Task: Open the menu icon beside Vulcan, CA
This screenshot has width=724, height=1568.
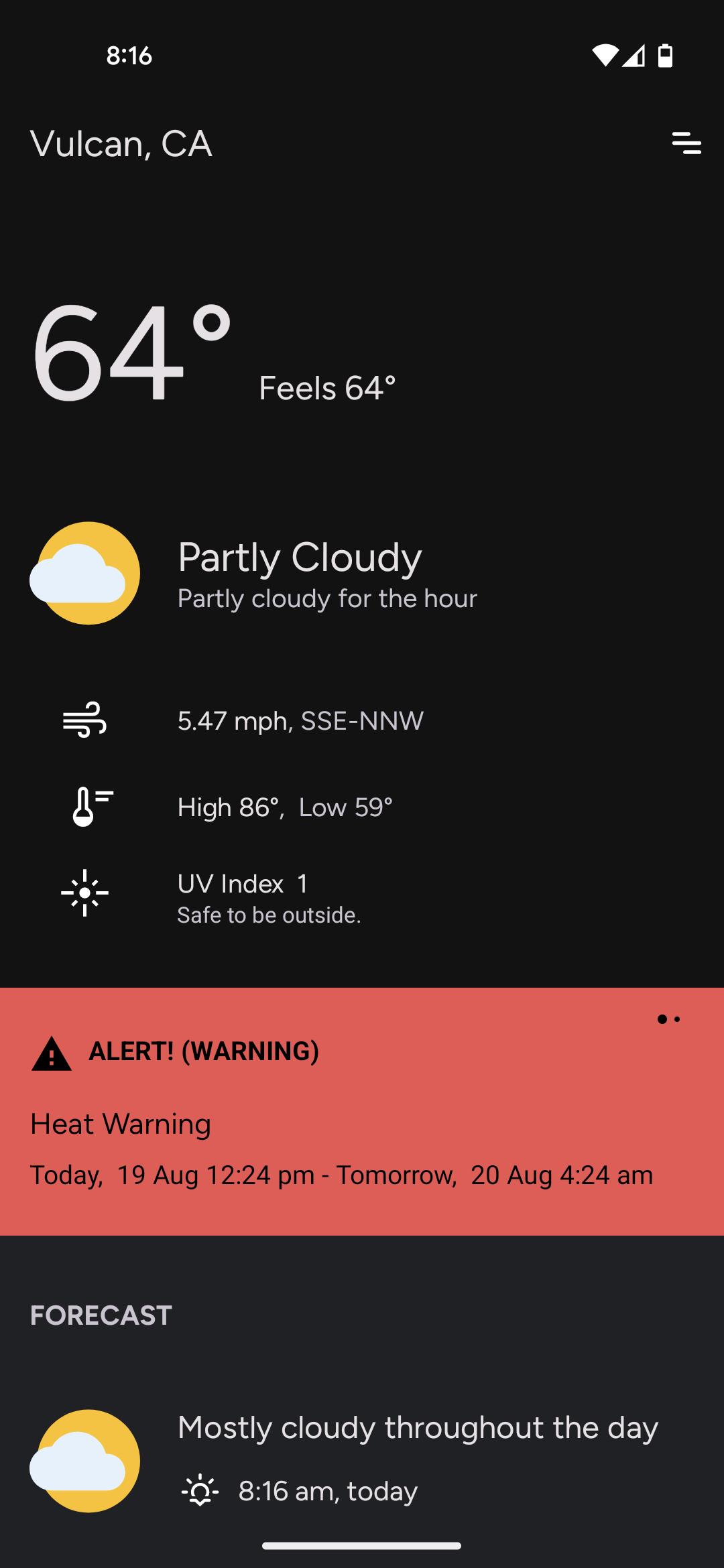Action: pos(686,143)
